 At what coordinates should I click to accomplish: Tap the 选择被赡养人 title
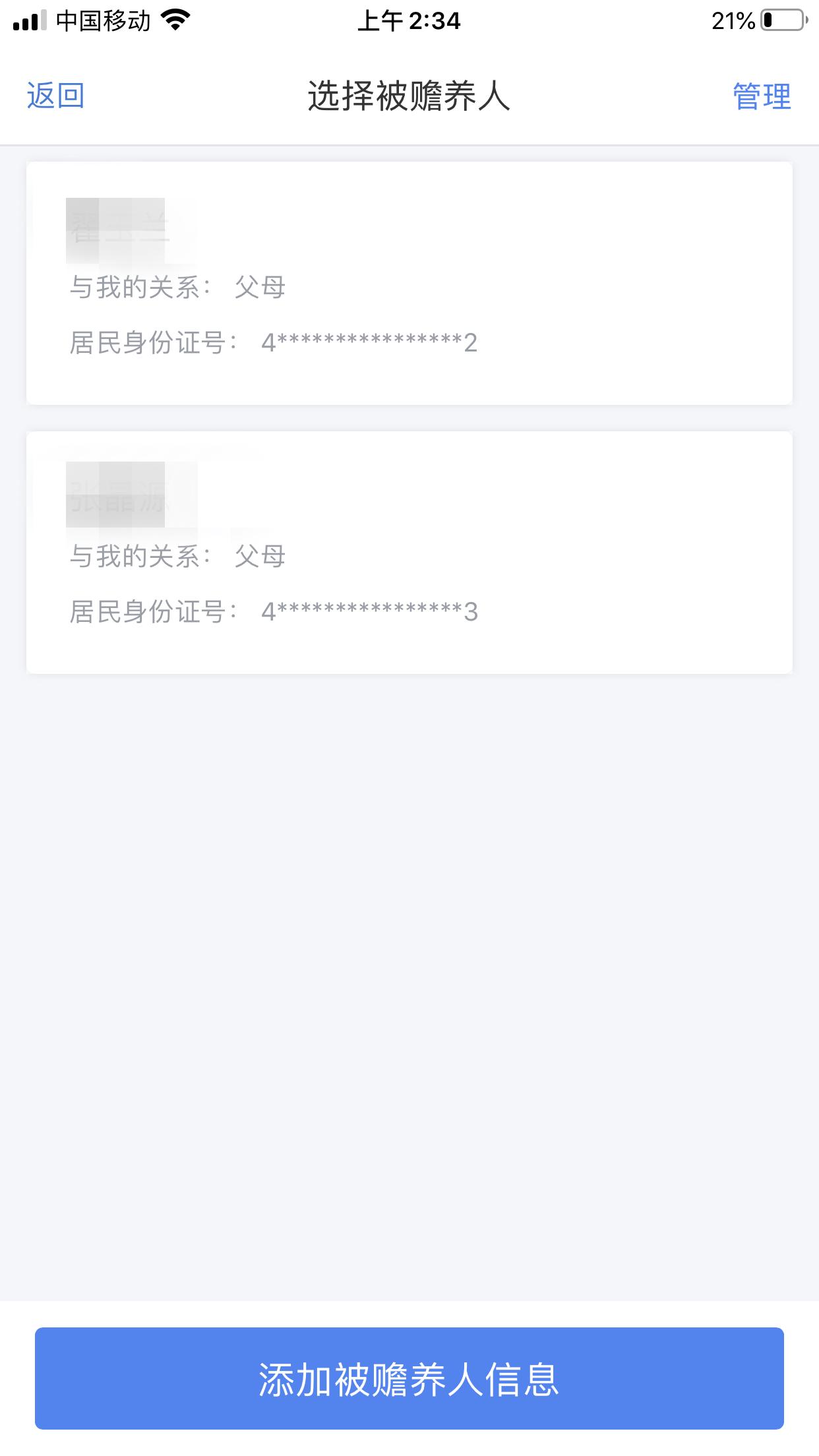[409, 96]
